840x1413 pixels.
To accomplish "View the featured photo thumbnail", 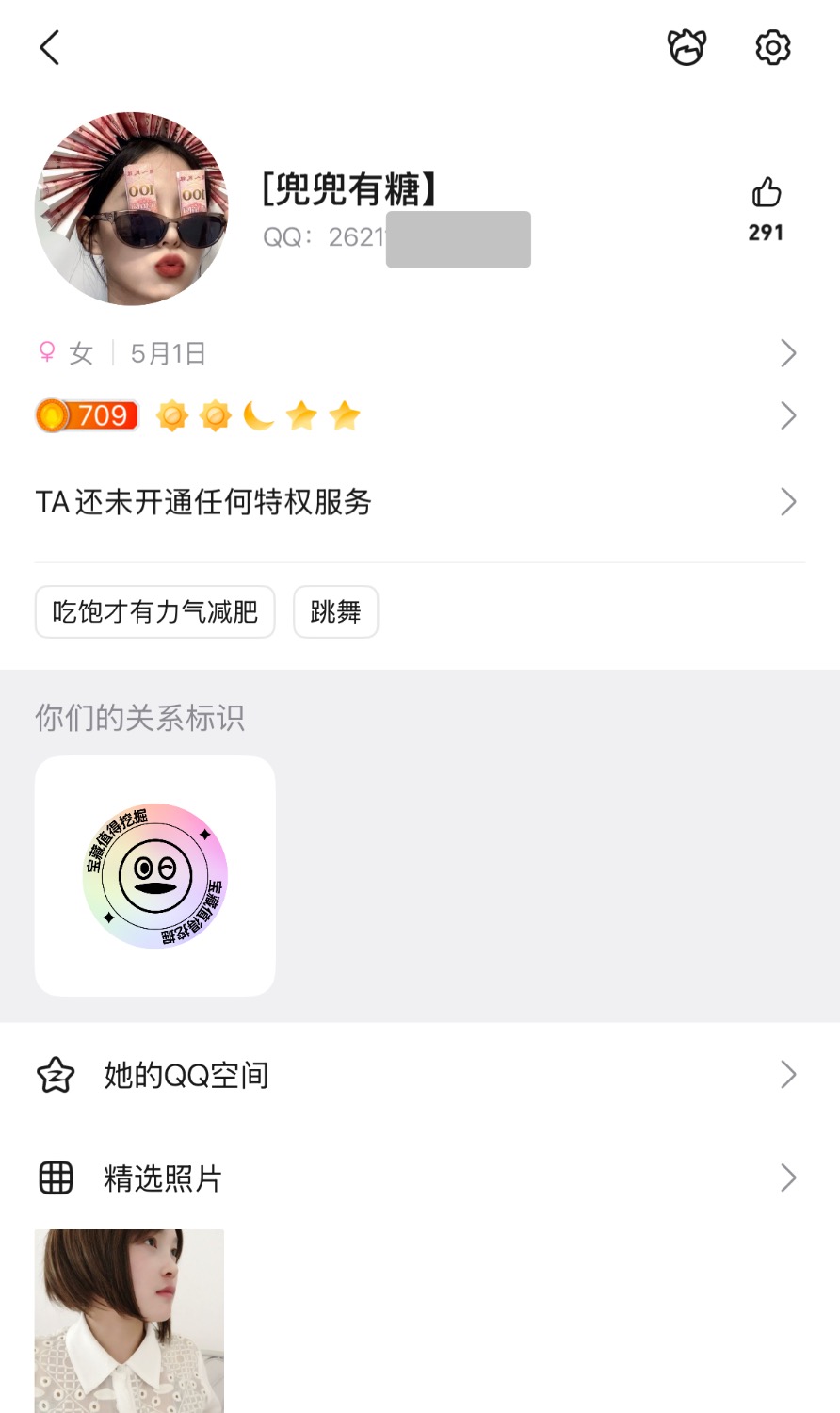I will pyautogui.click(x=130, y=1319).
